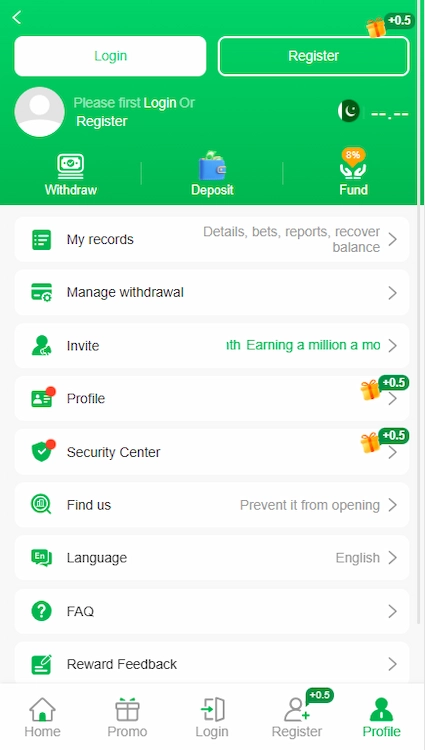Tap the profile avatar picture
The width and height of the screenshot is (425, 750).
tap(39, 112)
